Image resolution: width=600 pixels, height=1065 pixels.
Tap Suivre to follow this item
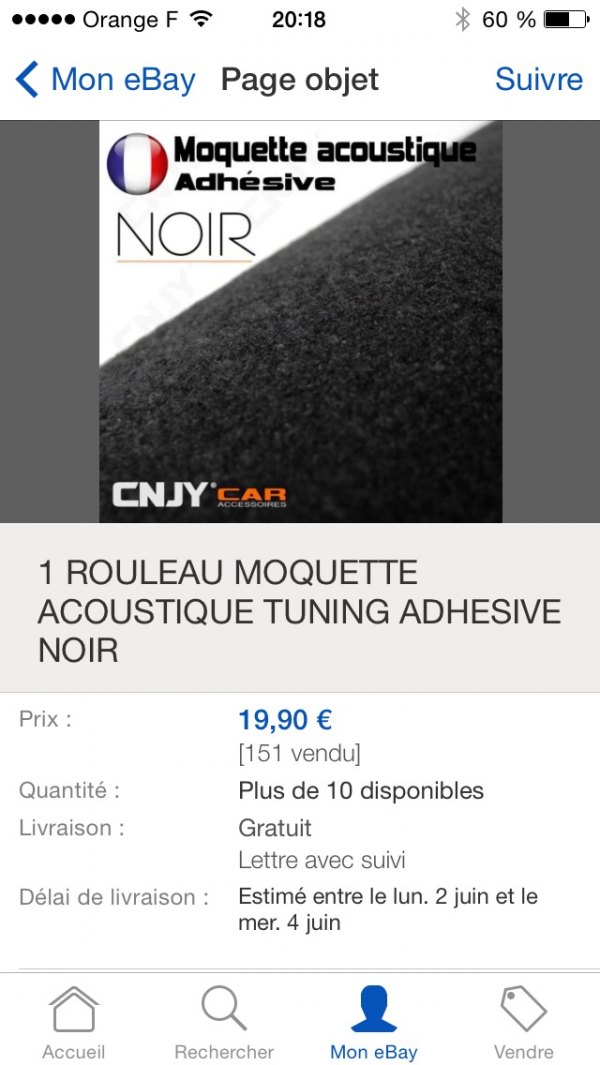pos(538,79)
